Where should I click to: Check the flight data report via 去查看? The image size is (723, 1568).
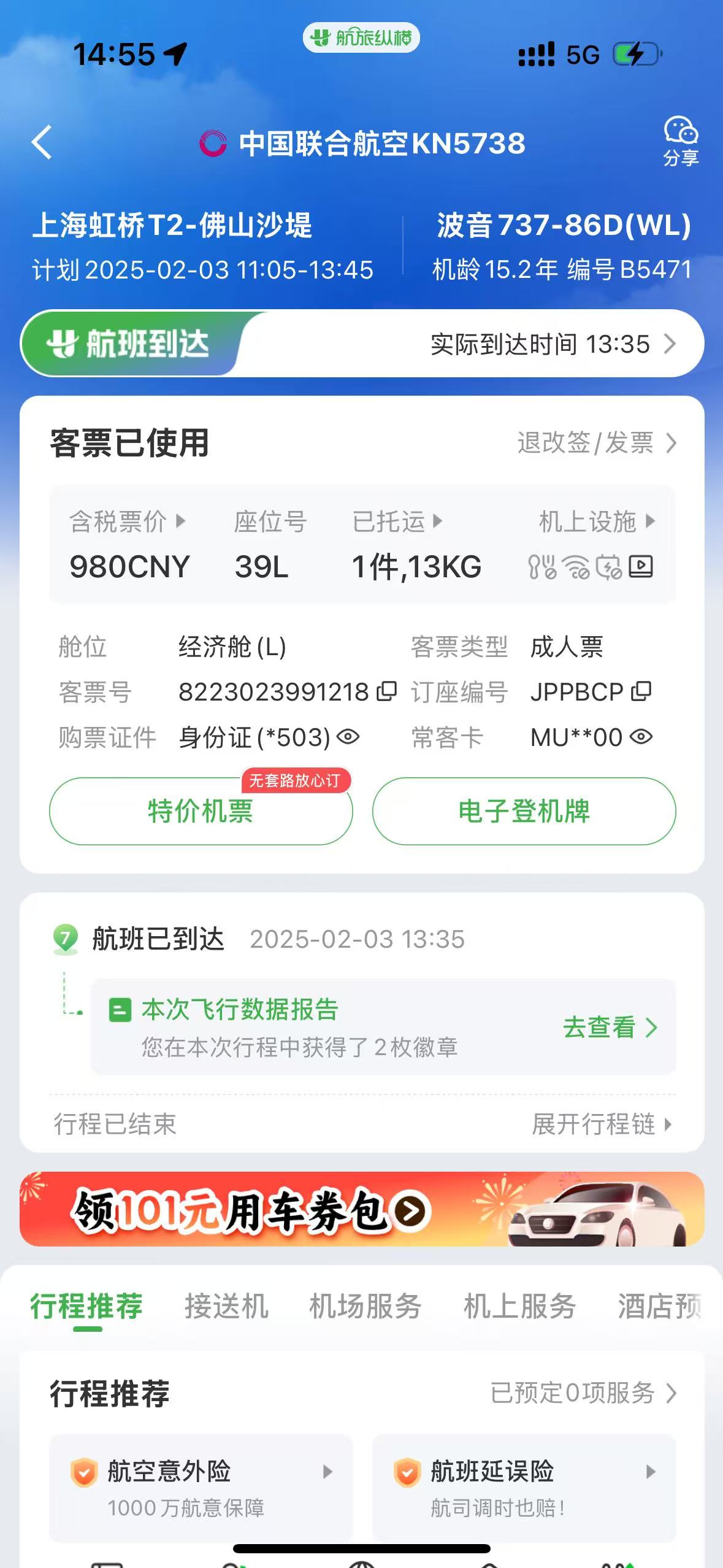pos(609,1027)
